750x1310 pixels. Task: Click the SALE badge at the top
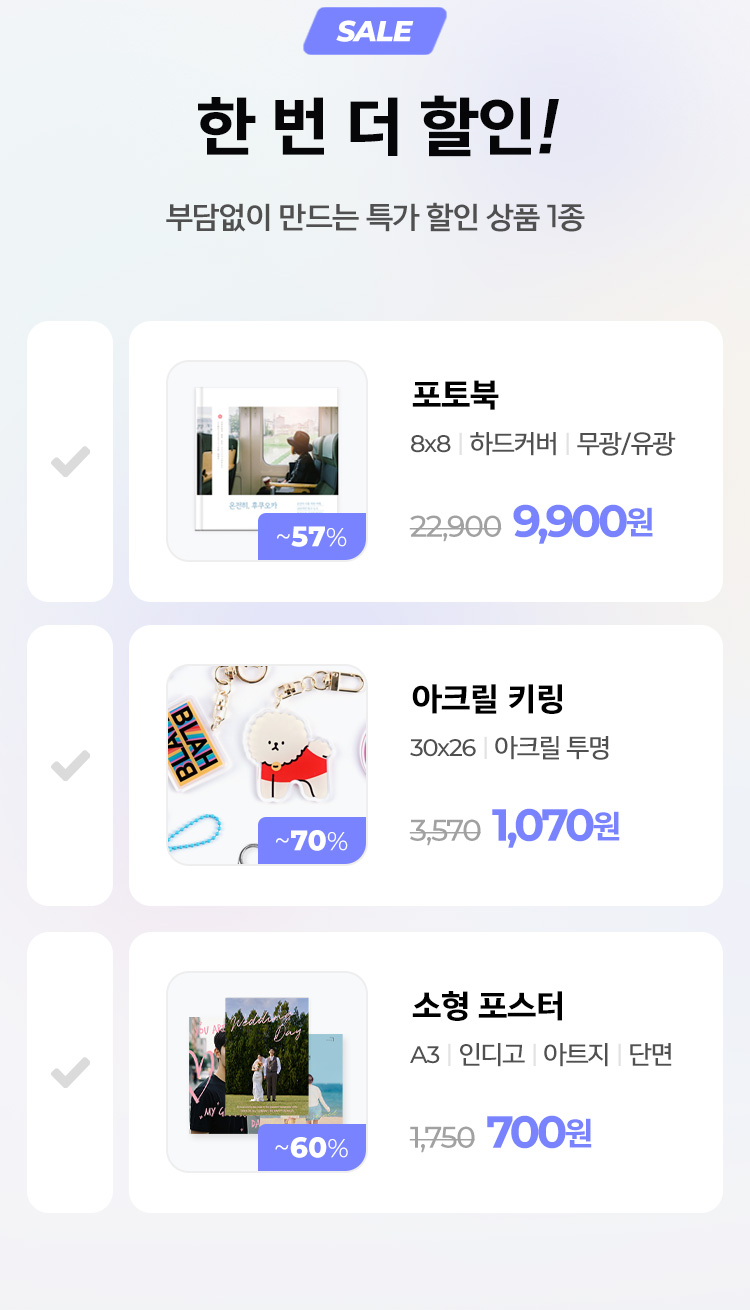(x=374, y=31)
